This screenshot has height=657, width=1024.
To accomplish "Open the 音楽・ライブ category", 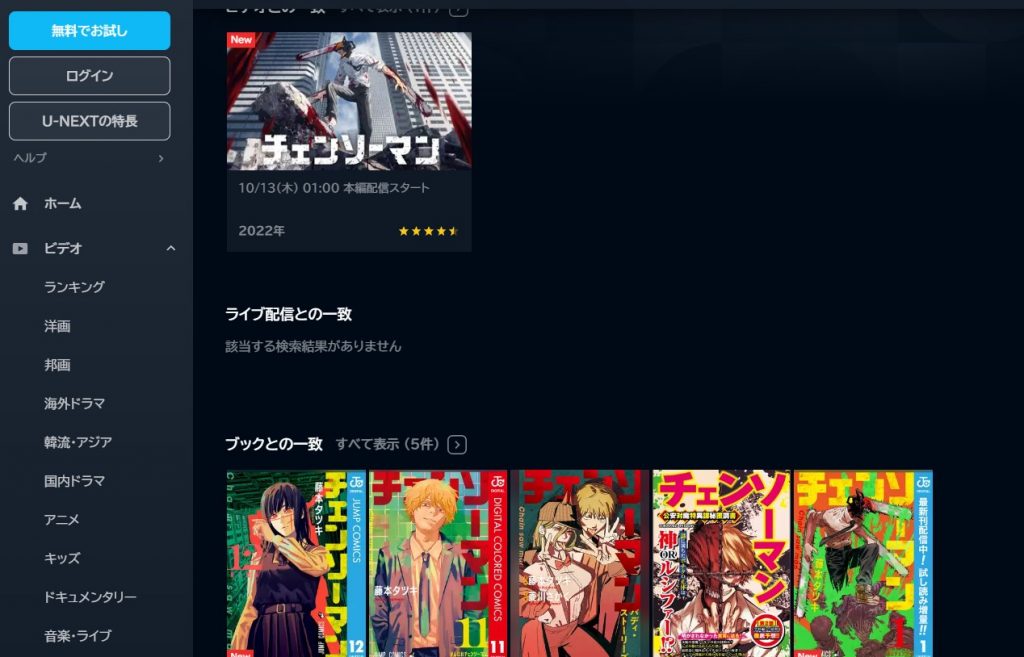I will pyautogui.click(x=78, y=635).
